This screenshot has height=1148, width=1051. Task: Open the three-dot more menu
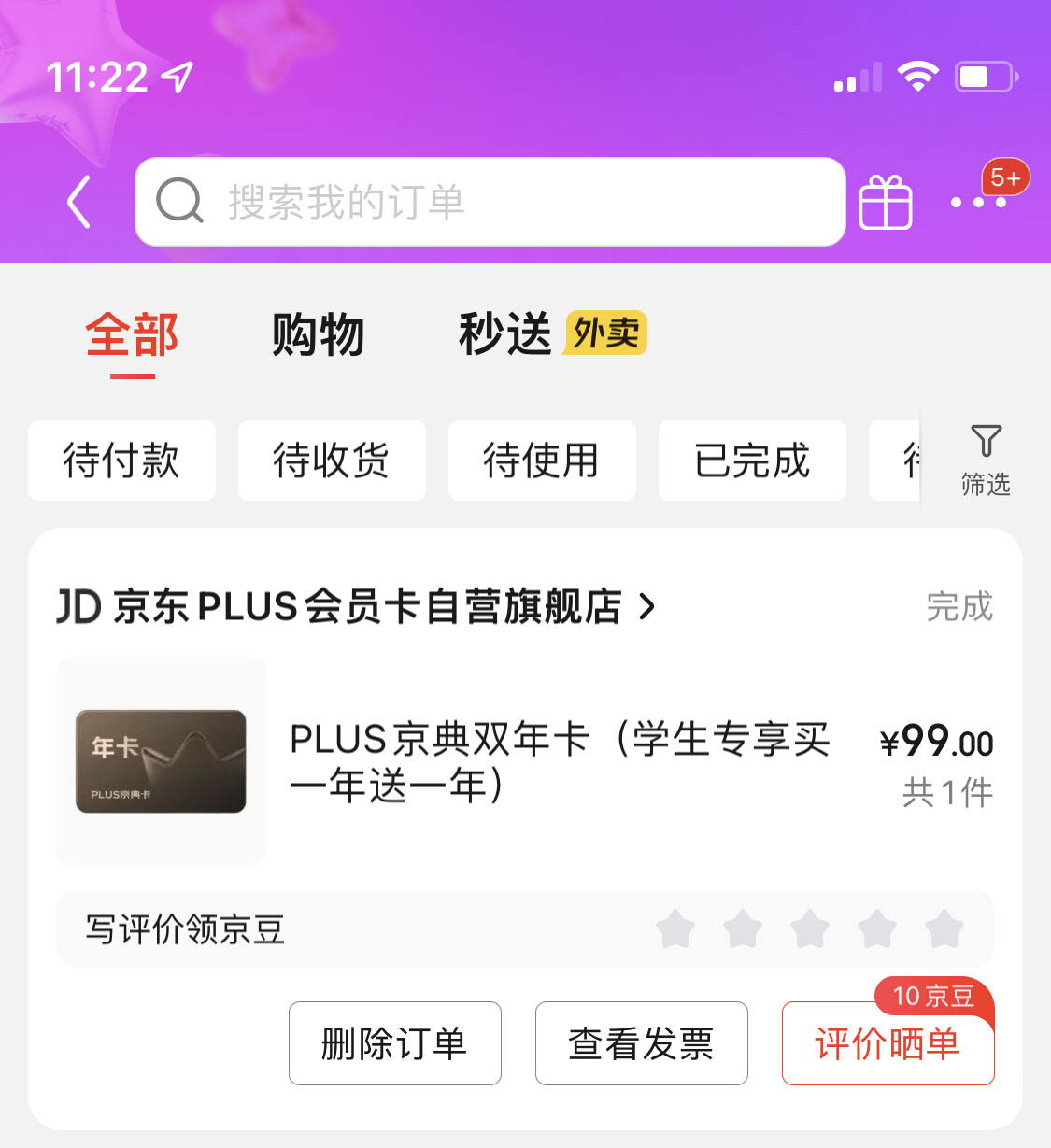pos(978,202)
